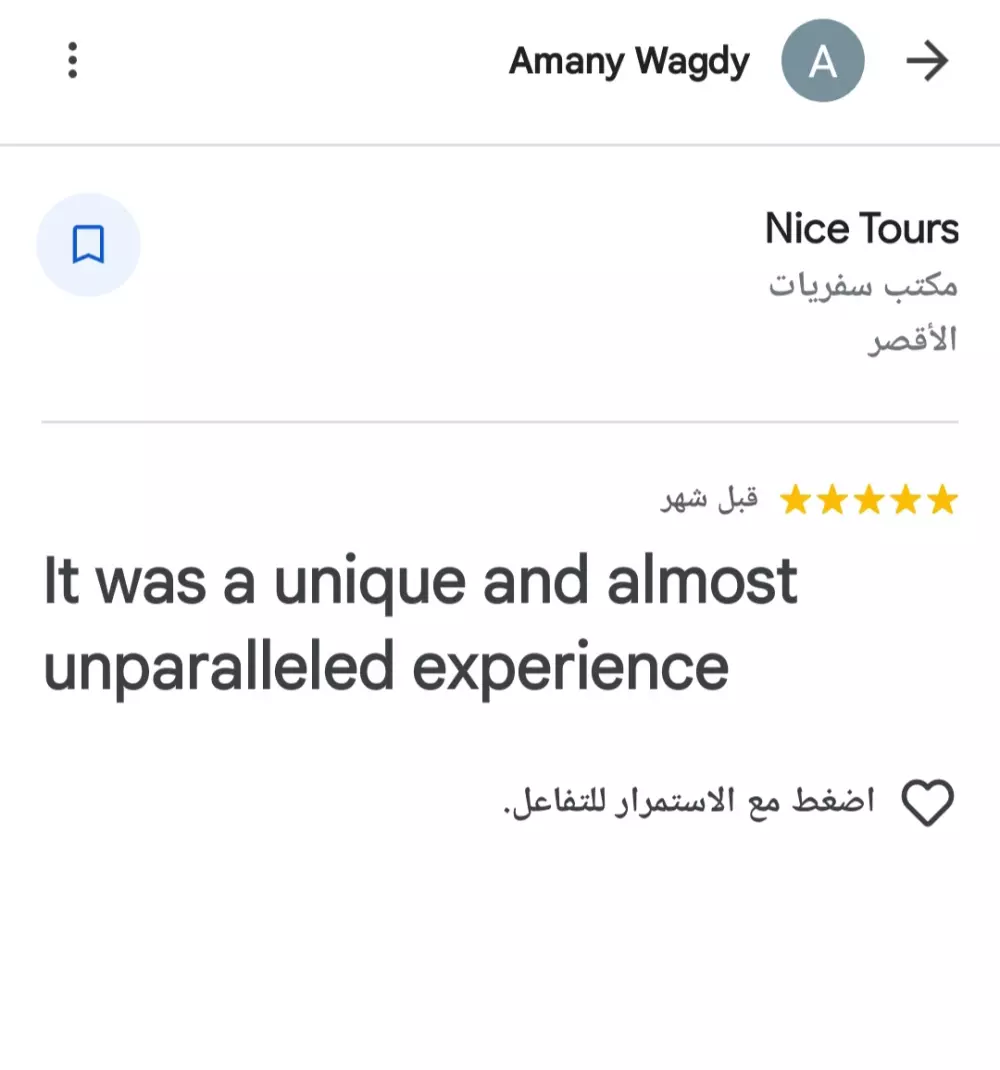Image resolution: width=1000 pixels, height=1070 pixels.
Task: Tap the last yellow star of the rating
Action: (944, 497)
